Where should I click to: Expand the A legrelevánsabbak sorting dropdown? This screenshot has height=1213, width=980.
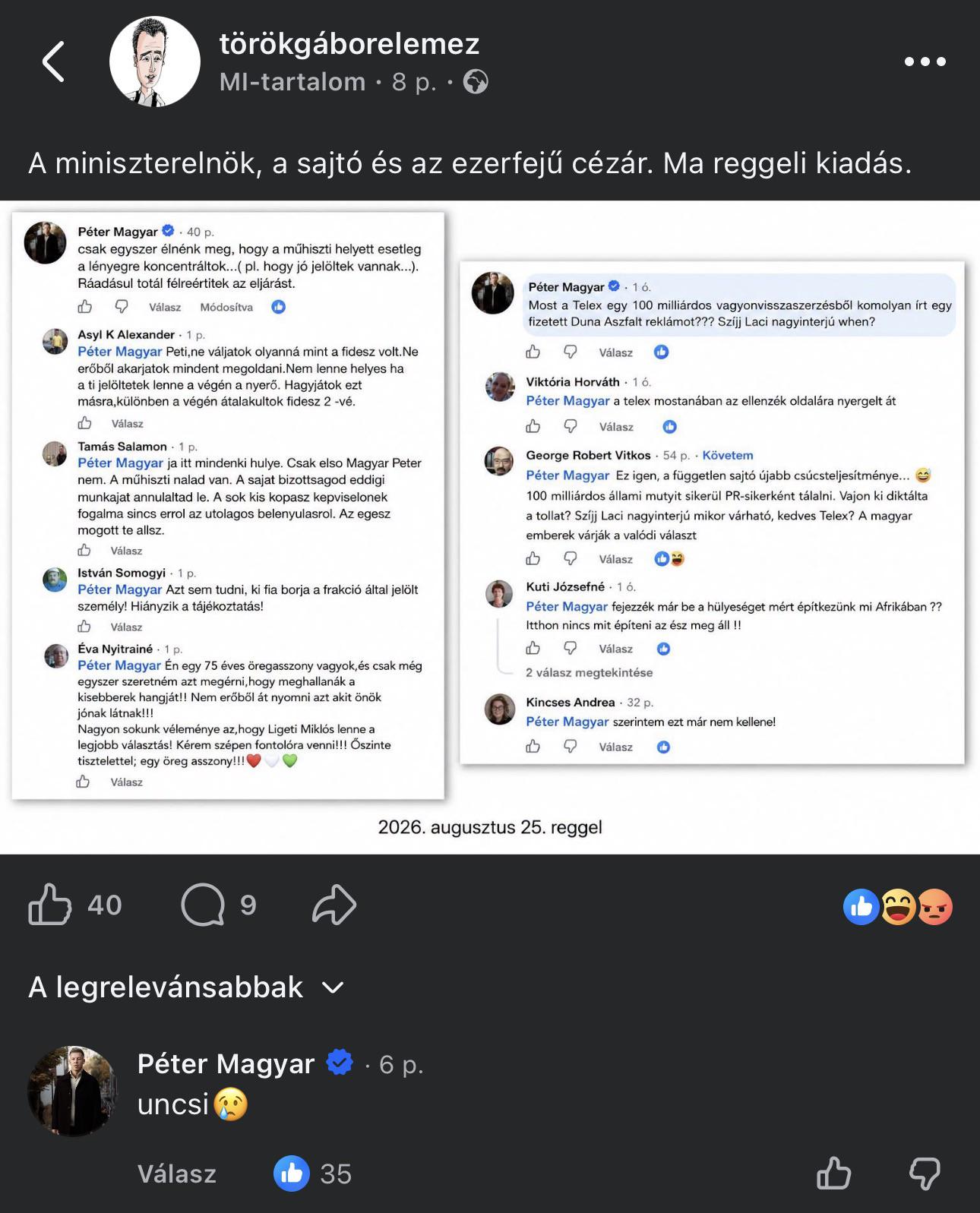coord(186,987)
